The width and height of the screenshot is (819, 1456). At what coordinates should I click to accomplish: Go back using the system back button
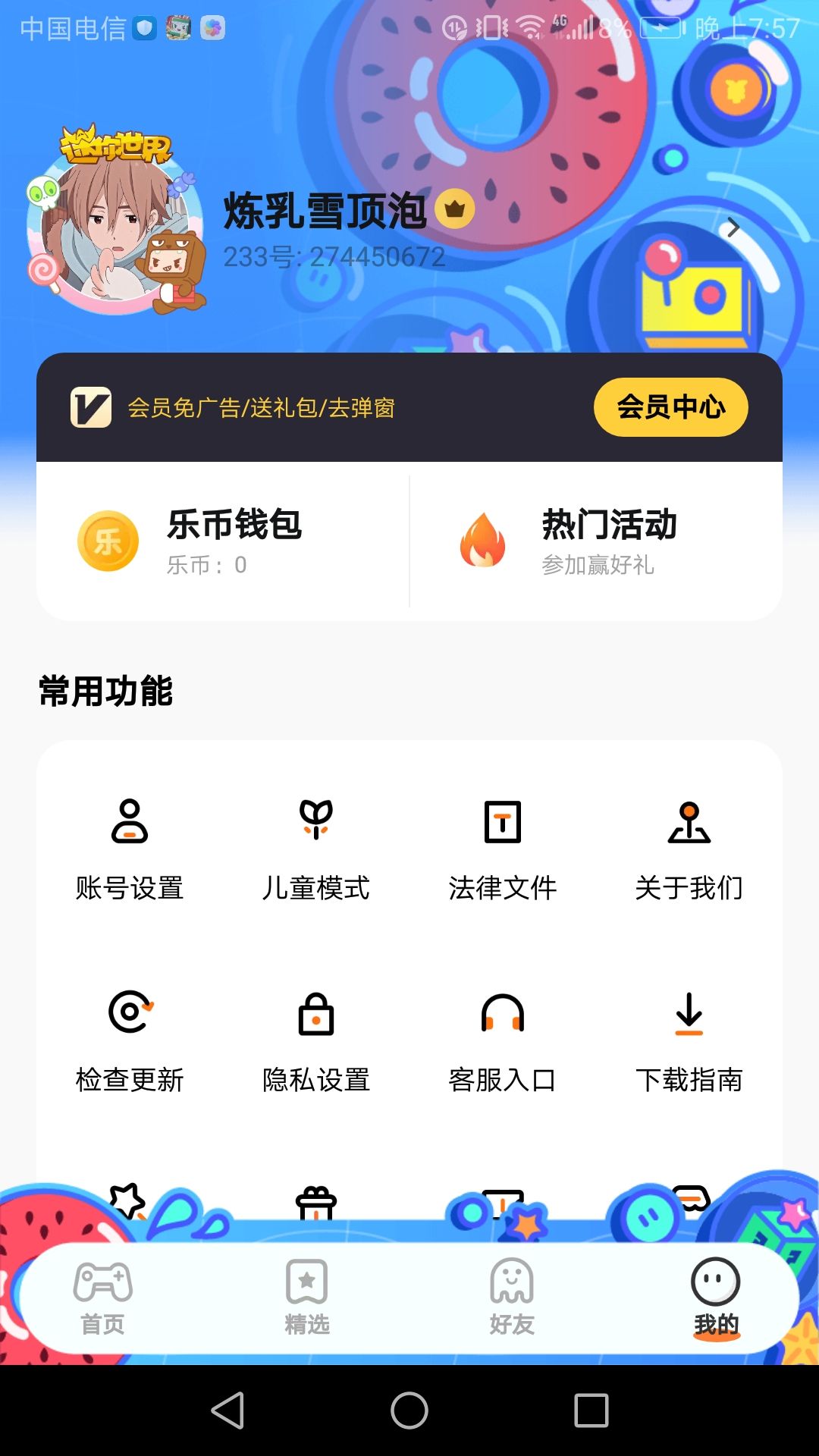click(227, 1410)
